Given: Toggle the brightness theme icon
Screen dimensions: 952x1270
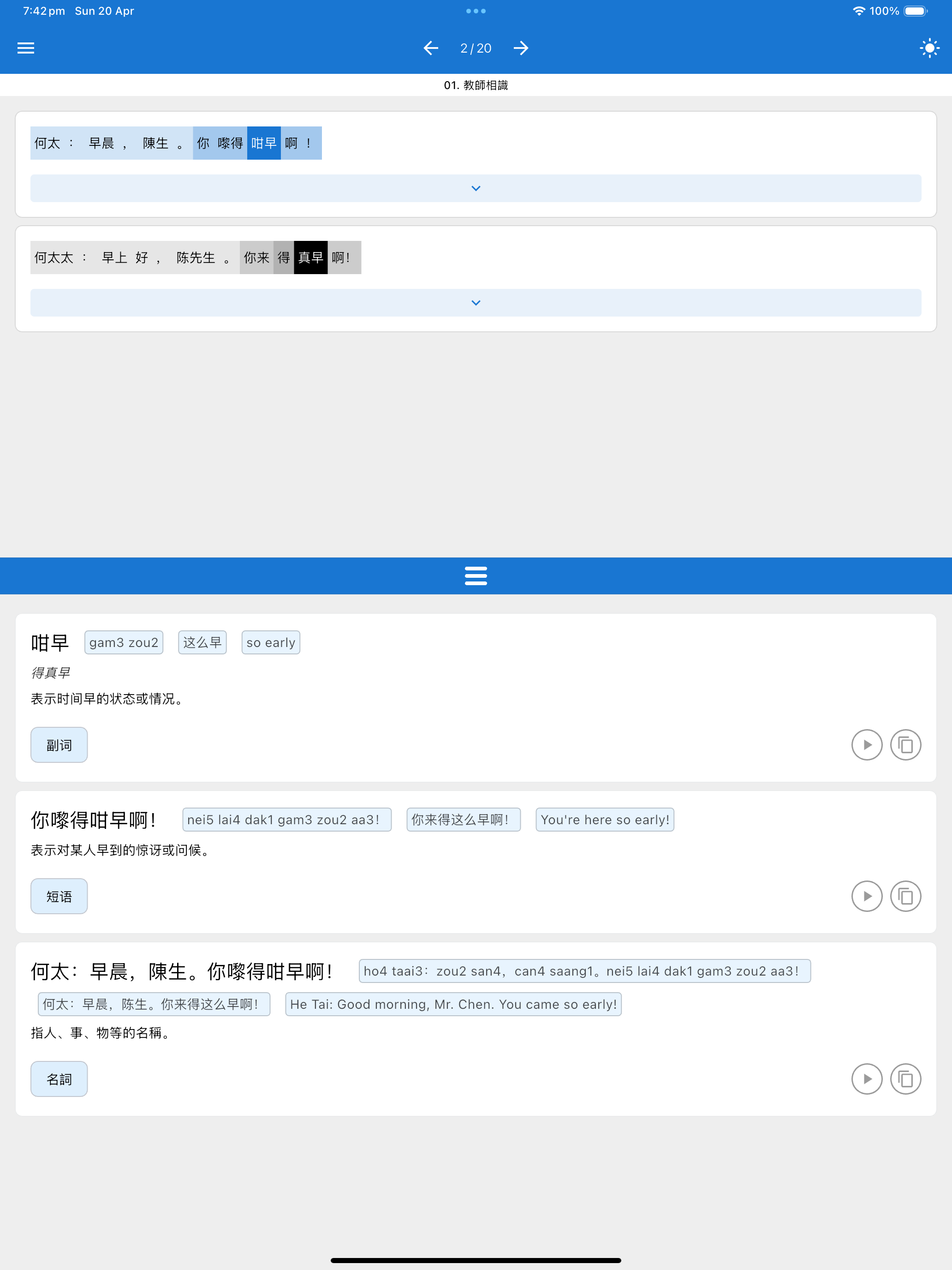Looking at the screenshot, I should tap(929, 48).
